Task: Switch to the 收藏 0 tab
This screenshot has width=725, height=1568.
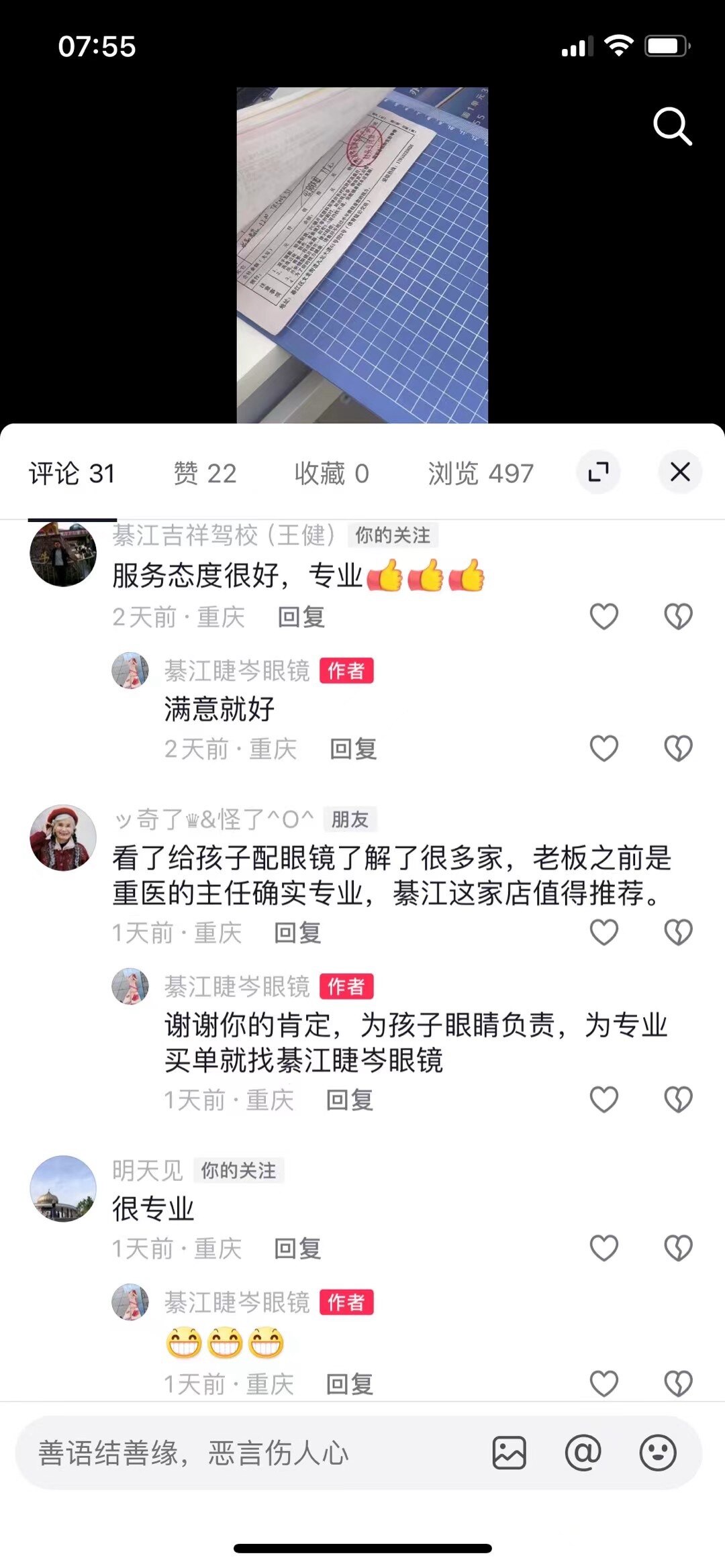Action: (x=332, y=474)
